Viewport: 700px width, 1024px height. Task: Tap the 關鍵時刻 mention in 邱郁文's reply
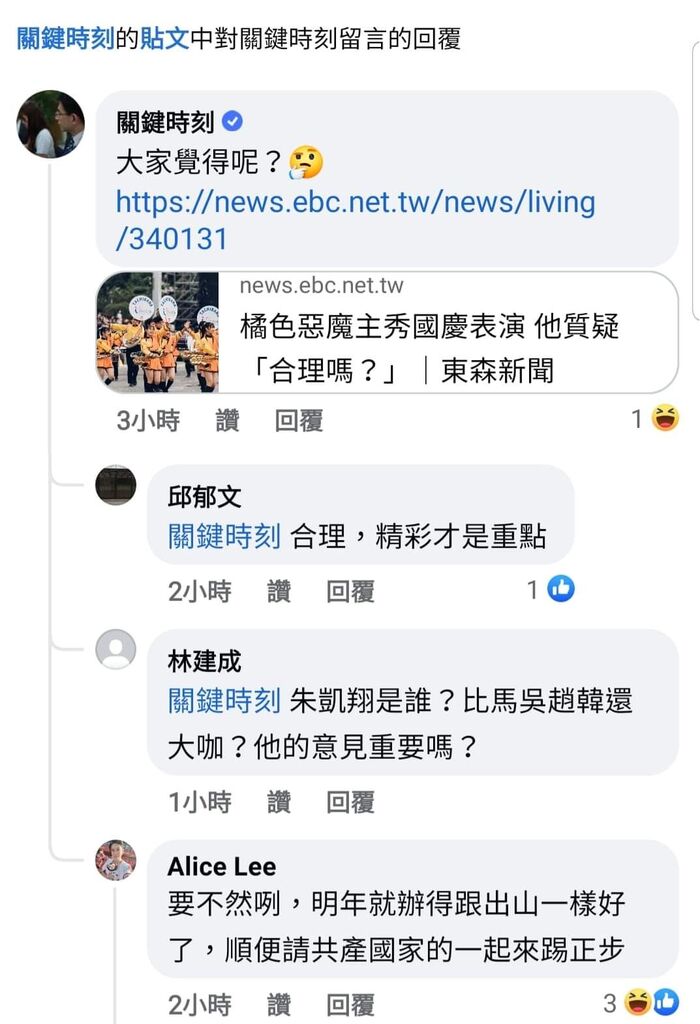point(224,536)
